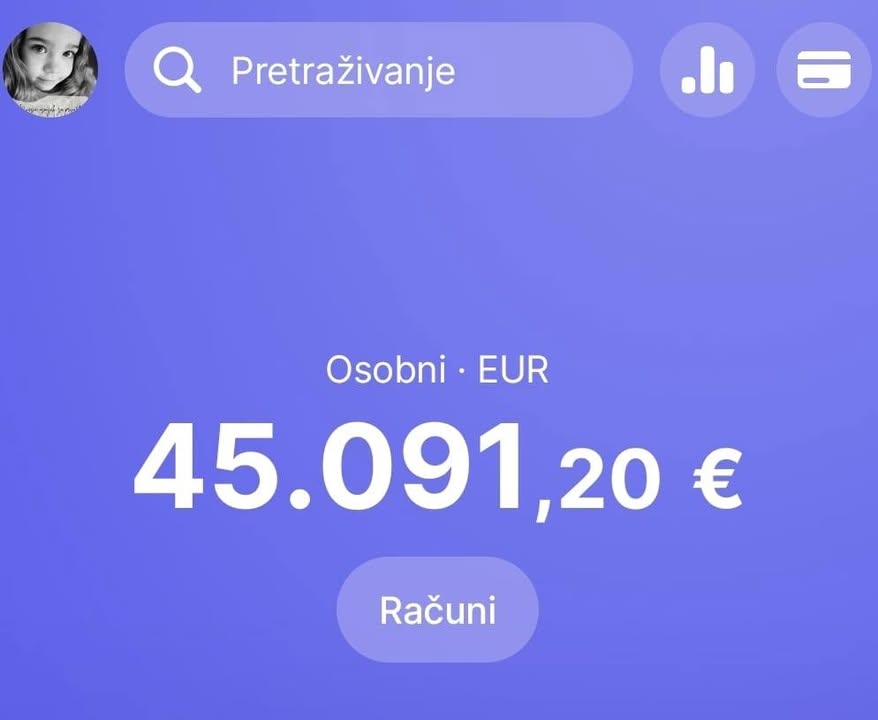Open the Računi accounts button

point(437,610)
